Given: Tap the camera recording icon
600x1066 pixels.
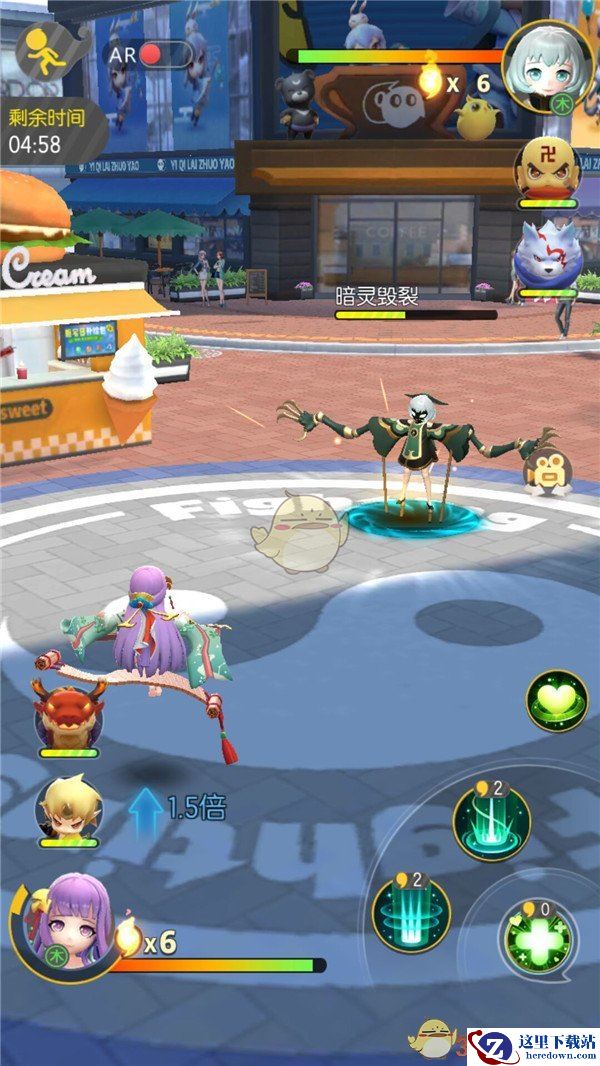Looking at the screenshot, I should pos(547,471).
